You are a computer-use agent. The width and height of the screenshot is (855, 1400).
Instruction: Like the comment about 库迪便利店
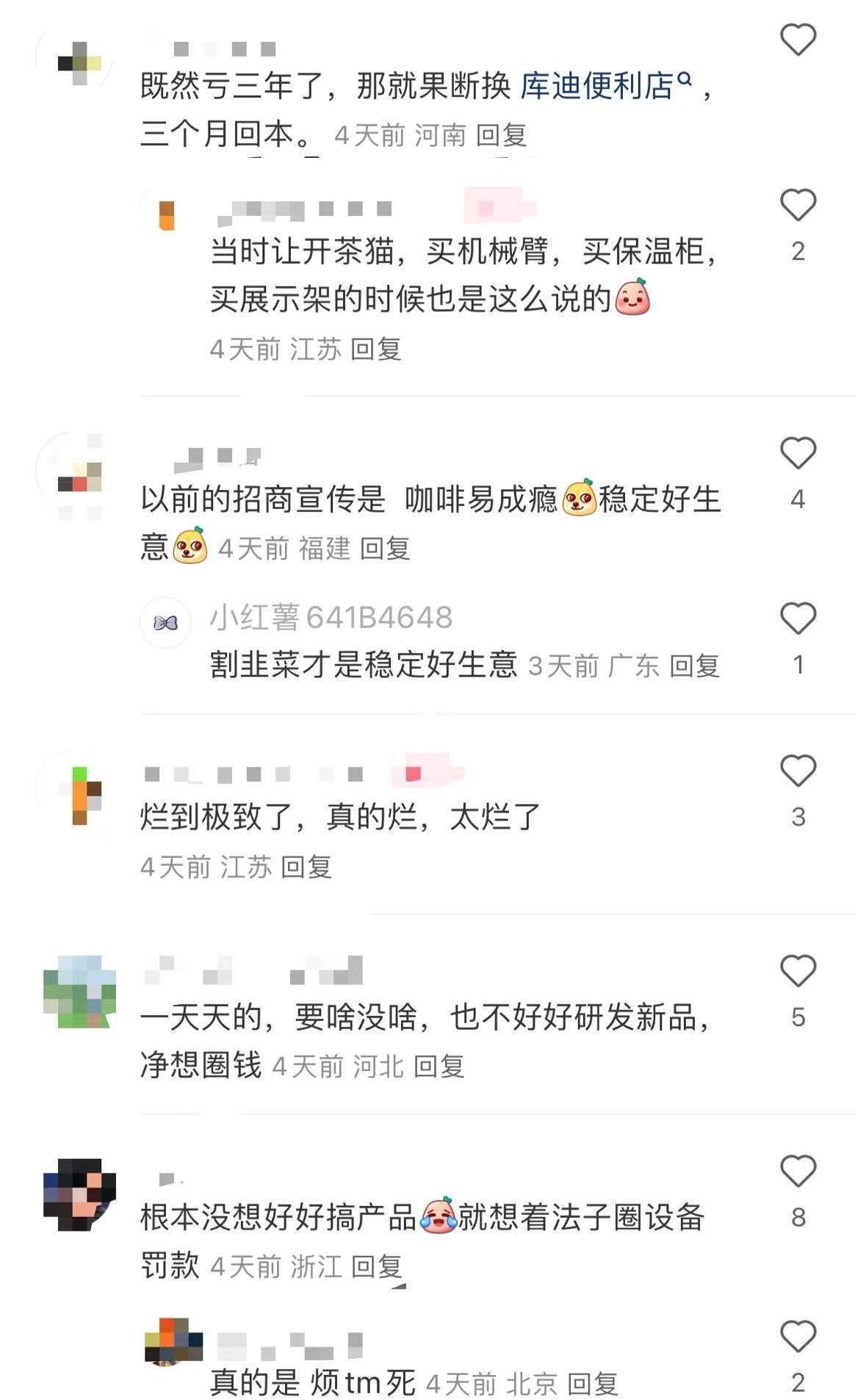[x=798, y=39]
